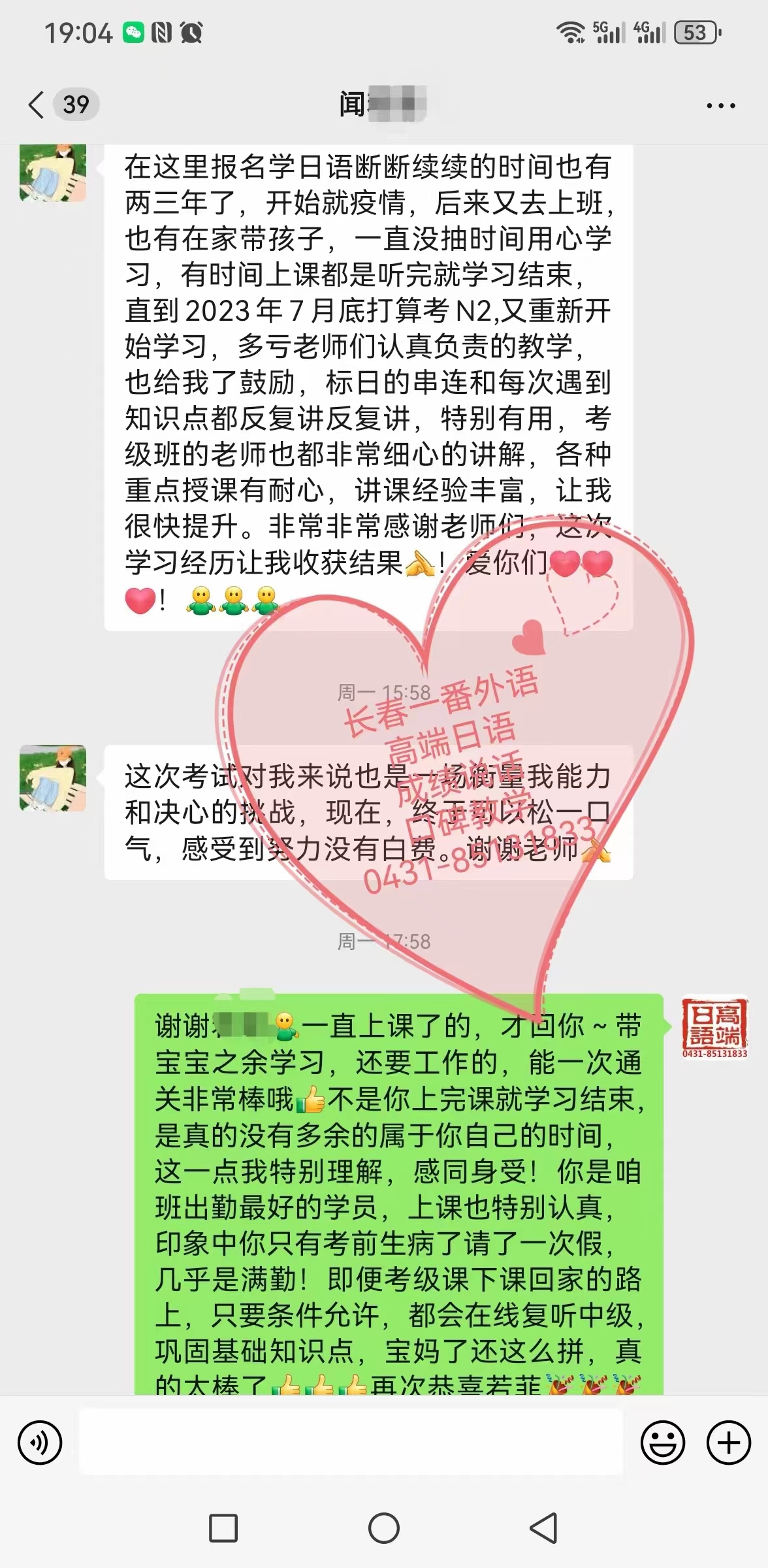Focus the message text field
Screen dimensions: 768x1568
pyautogui.click(x=351, y=1442)
